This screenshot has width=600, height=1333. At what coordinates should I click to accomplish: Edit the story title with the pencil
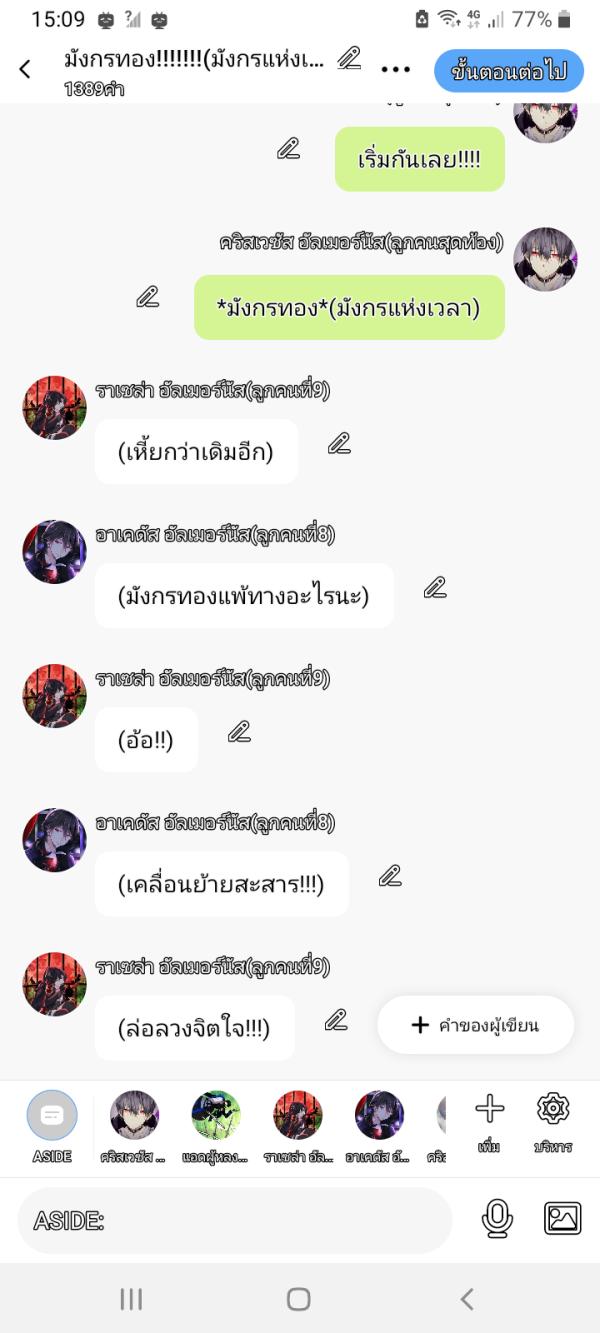coord(349,58)
